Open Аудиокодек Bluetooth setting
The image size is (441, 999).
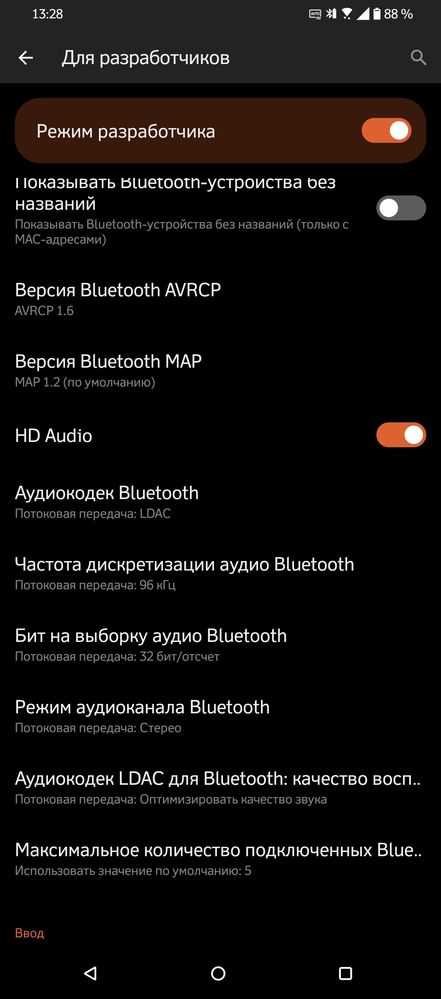coord(220,502)
